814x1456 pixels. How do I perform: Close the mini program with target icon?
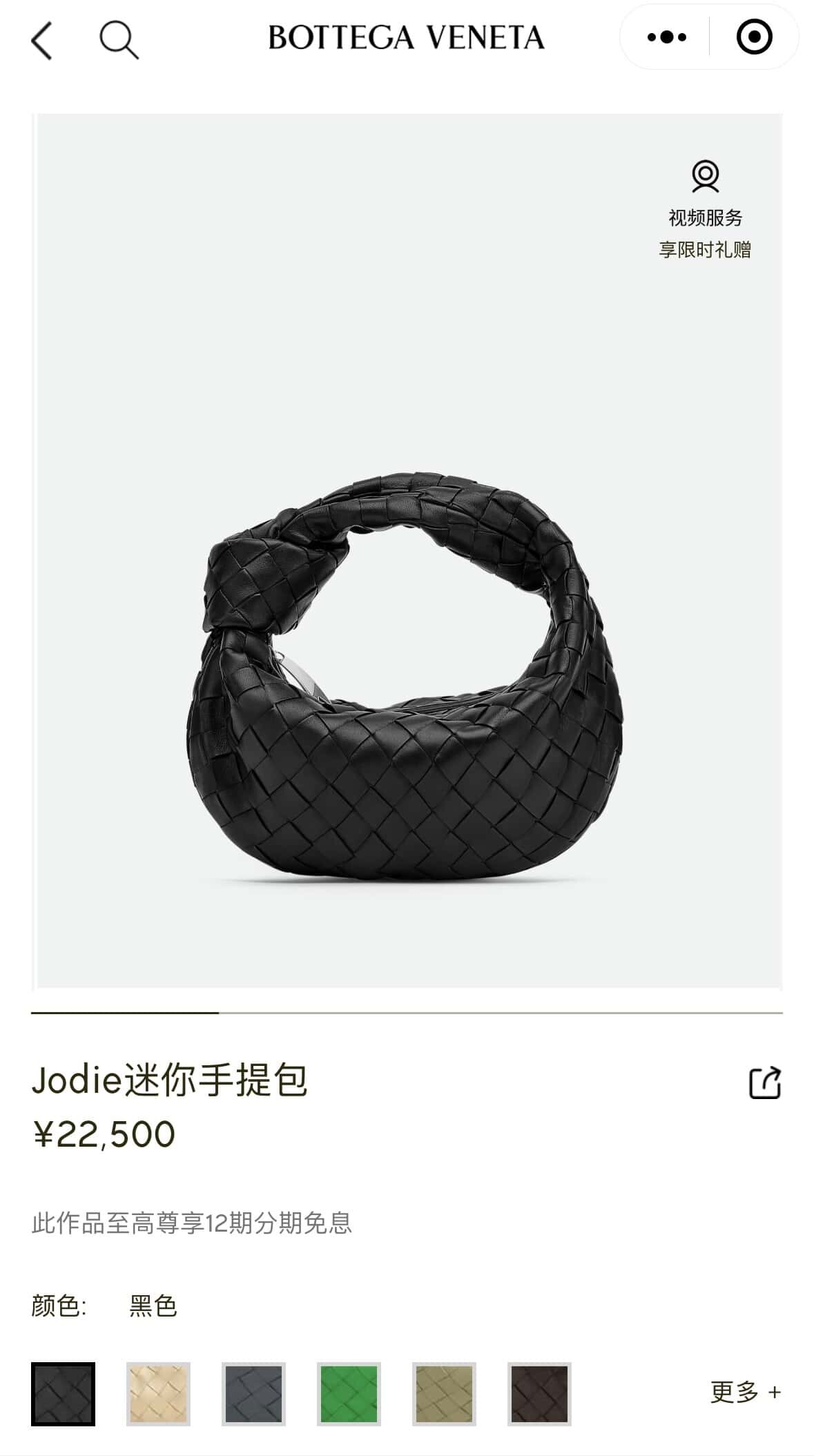coord(754,37)
